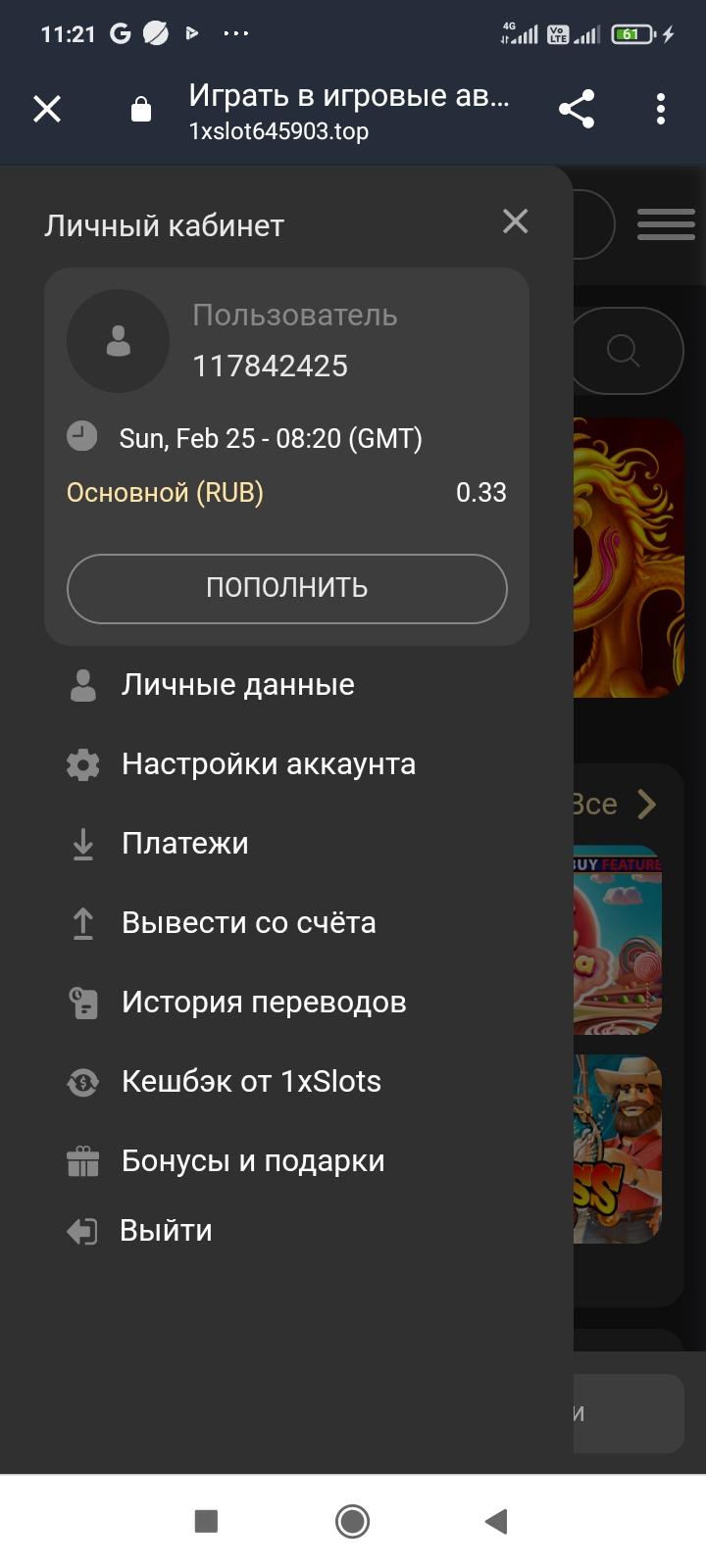Viewport: 706px width, 1568px height.
Task: Select Вывести со счёта
Action: coord(248,923)
